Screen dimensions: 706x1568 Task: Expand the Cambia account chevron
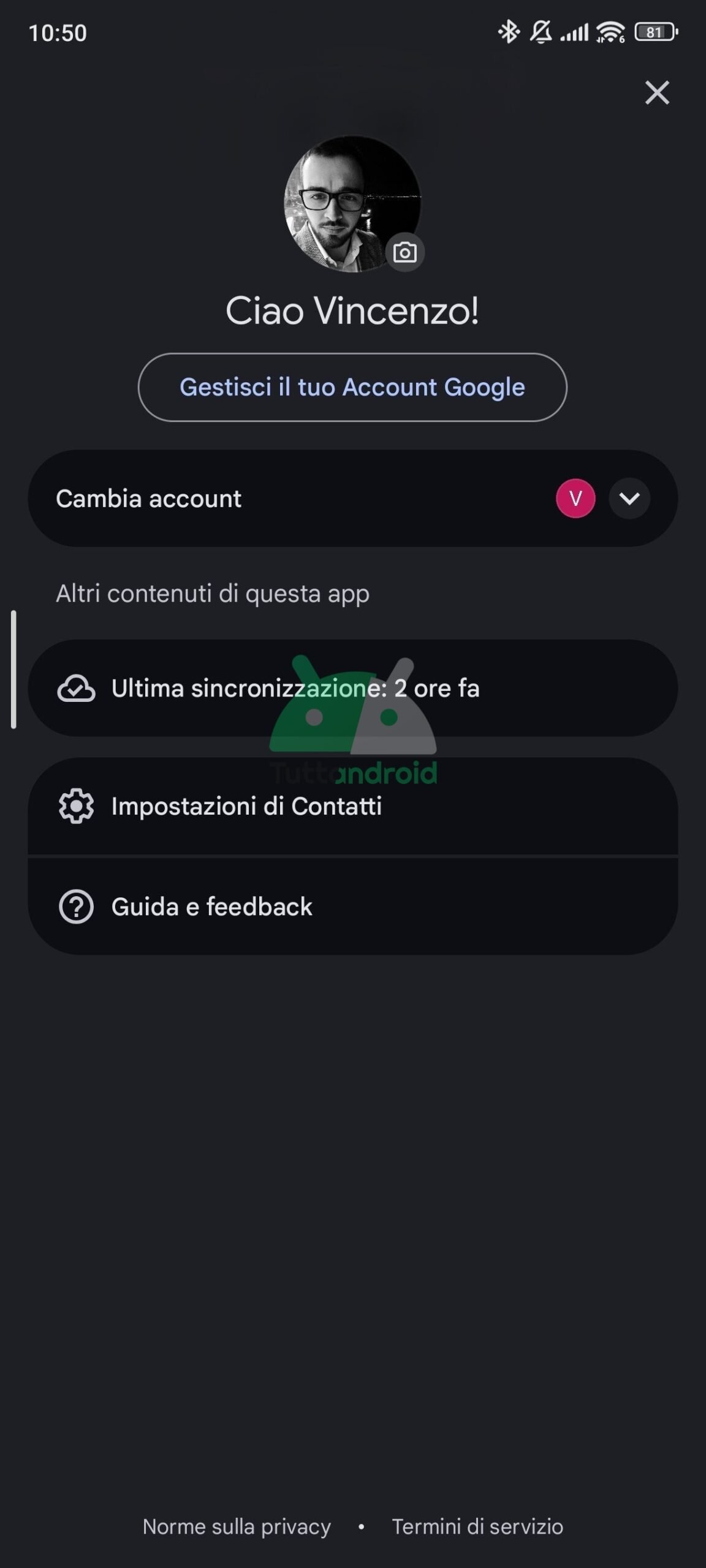(x=629, y=499)
